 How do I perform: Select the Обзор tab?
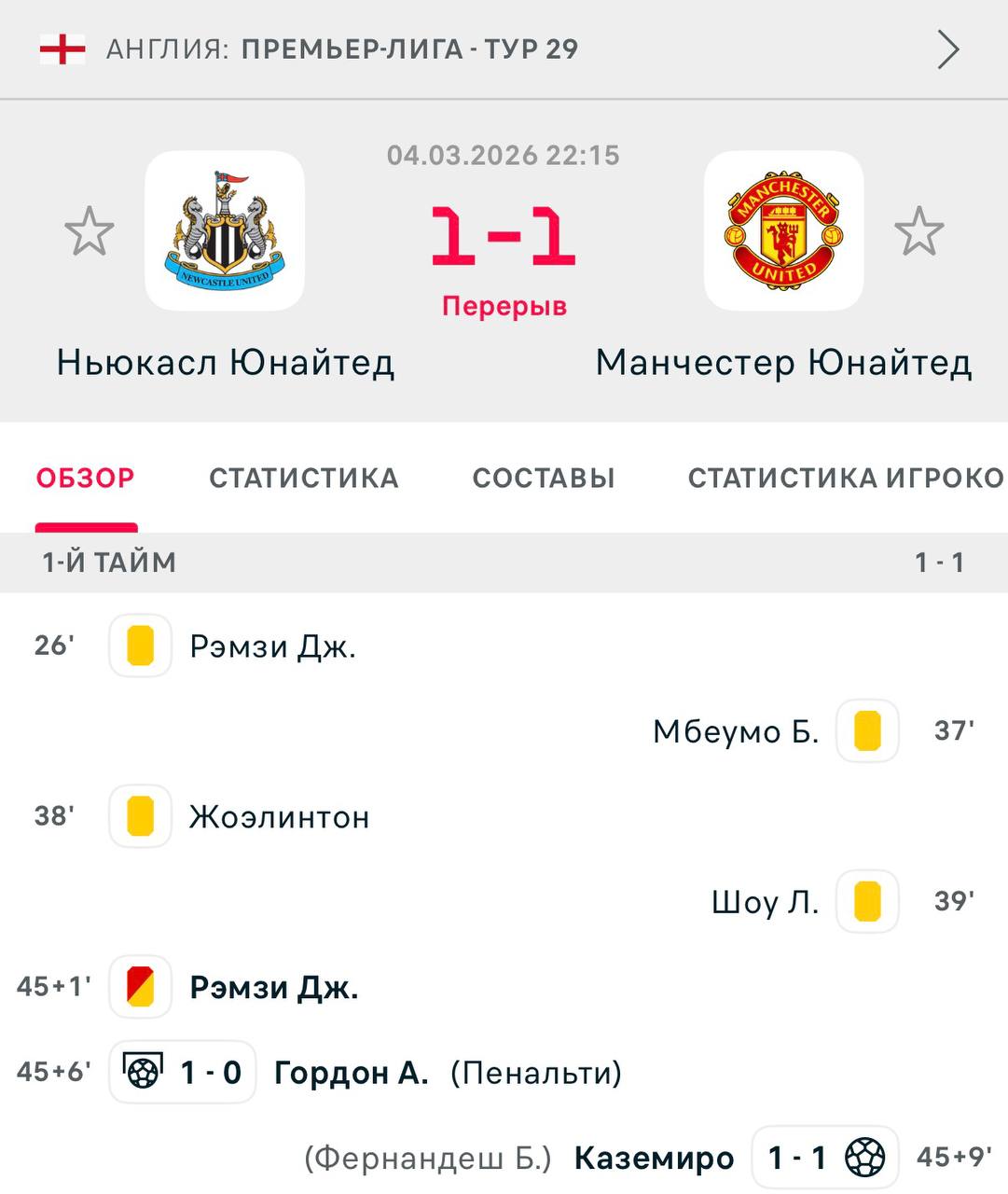pos(86,478)
